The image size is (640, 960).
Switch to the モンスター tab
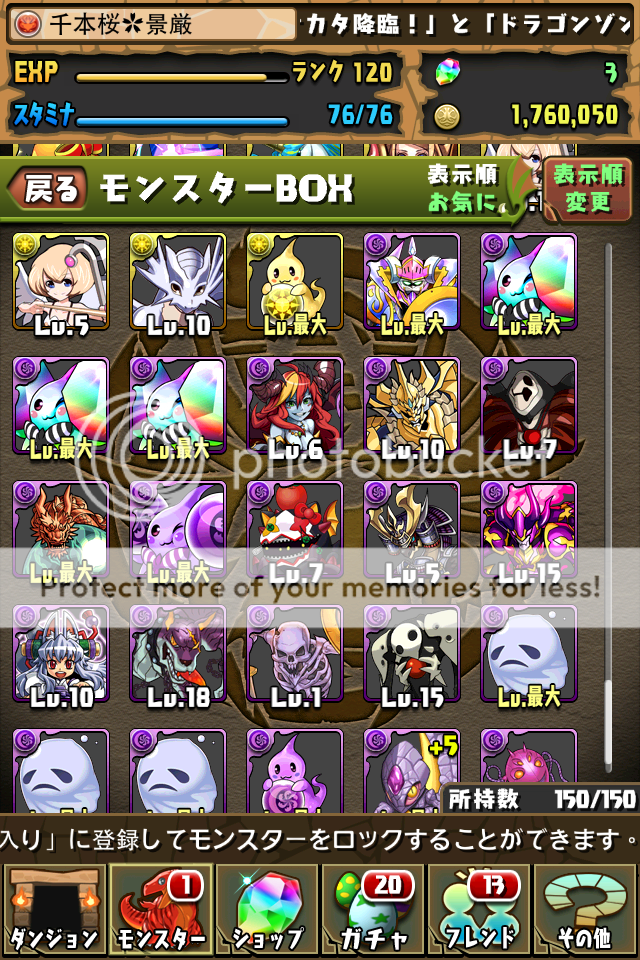click(160, 910)
